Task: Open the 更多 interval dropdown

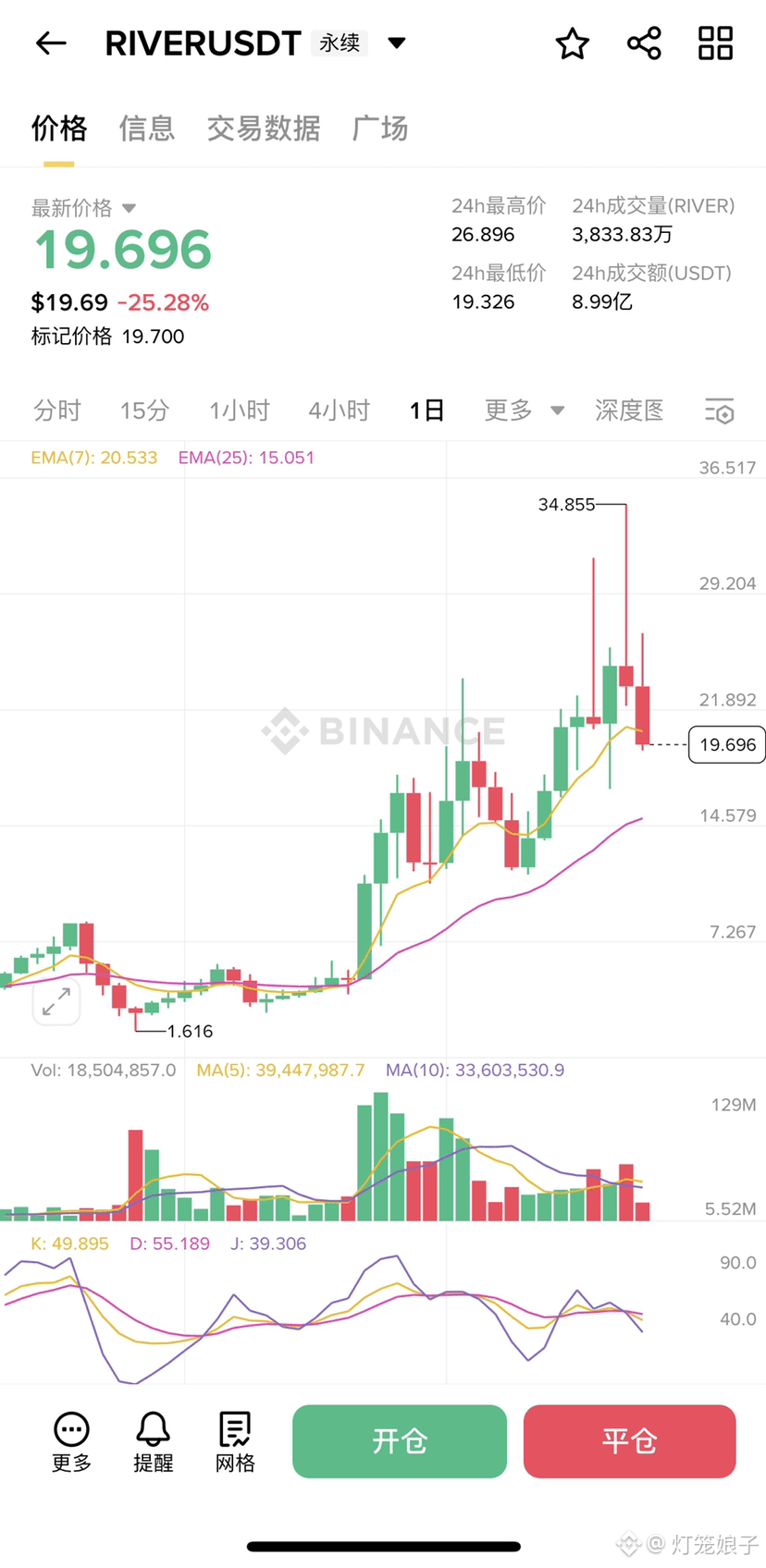Action: click(x=524, y=410)
